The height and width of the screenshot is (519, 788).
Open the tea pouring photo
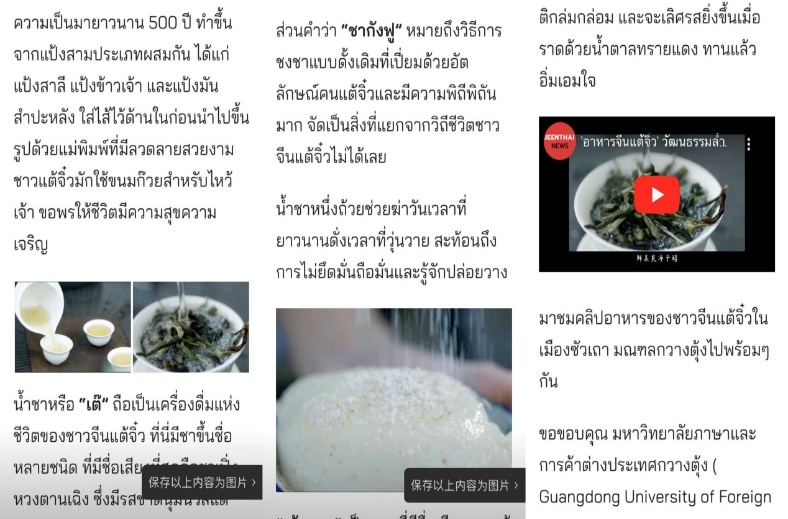(x=72, y=326)
